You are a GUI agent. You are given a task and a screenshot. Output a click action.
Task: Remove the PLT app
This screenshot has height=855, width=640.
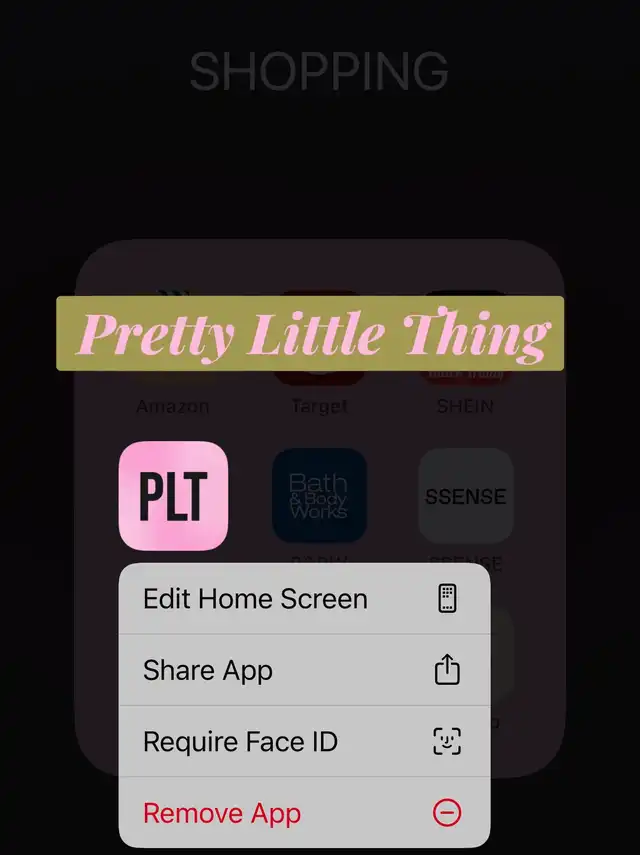click(x=304, y=812)
